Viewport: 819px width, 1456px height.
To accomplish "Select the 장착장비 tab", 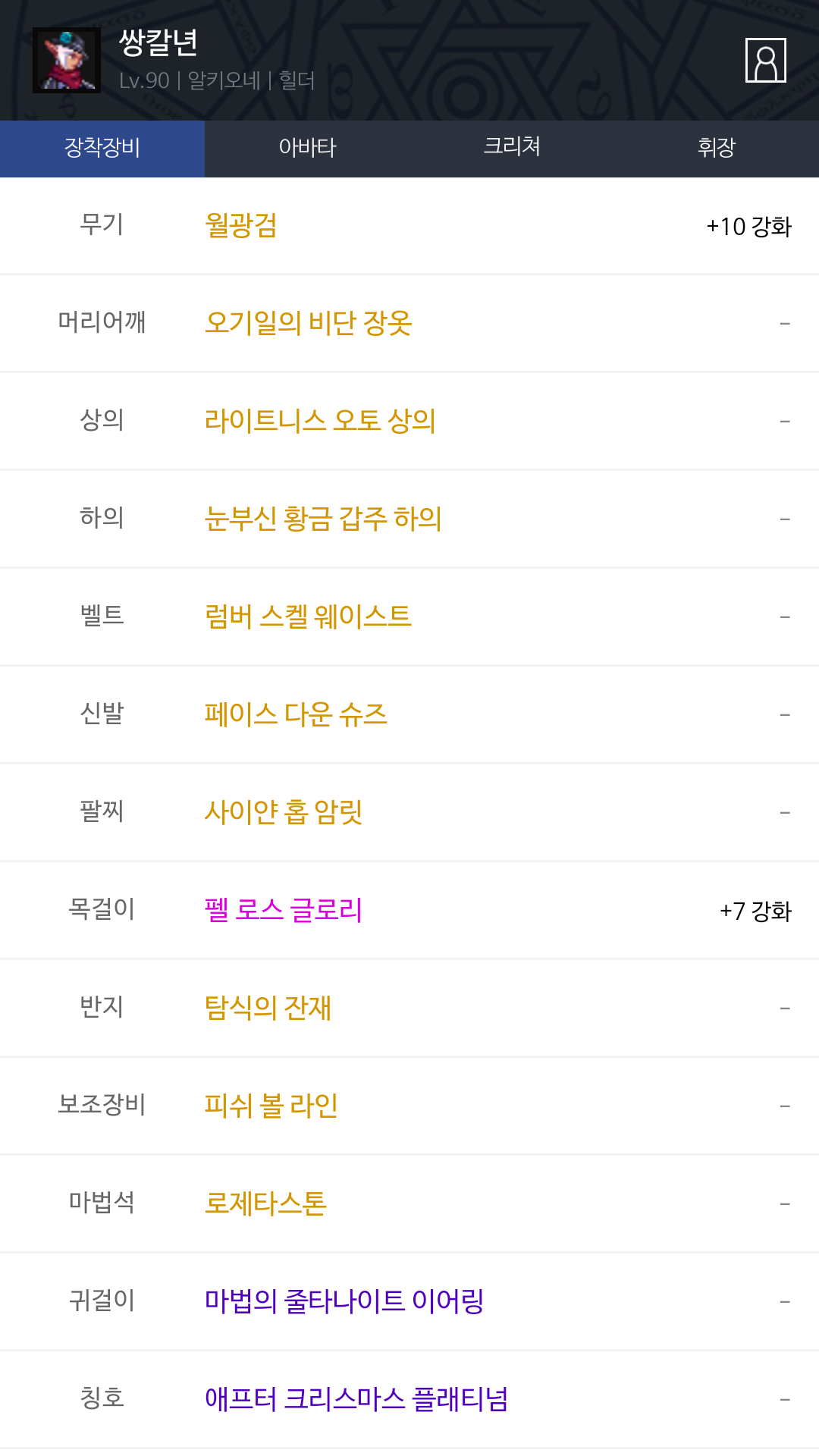I will [x=102, y=148].
